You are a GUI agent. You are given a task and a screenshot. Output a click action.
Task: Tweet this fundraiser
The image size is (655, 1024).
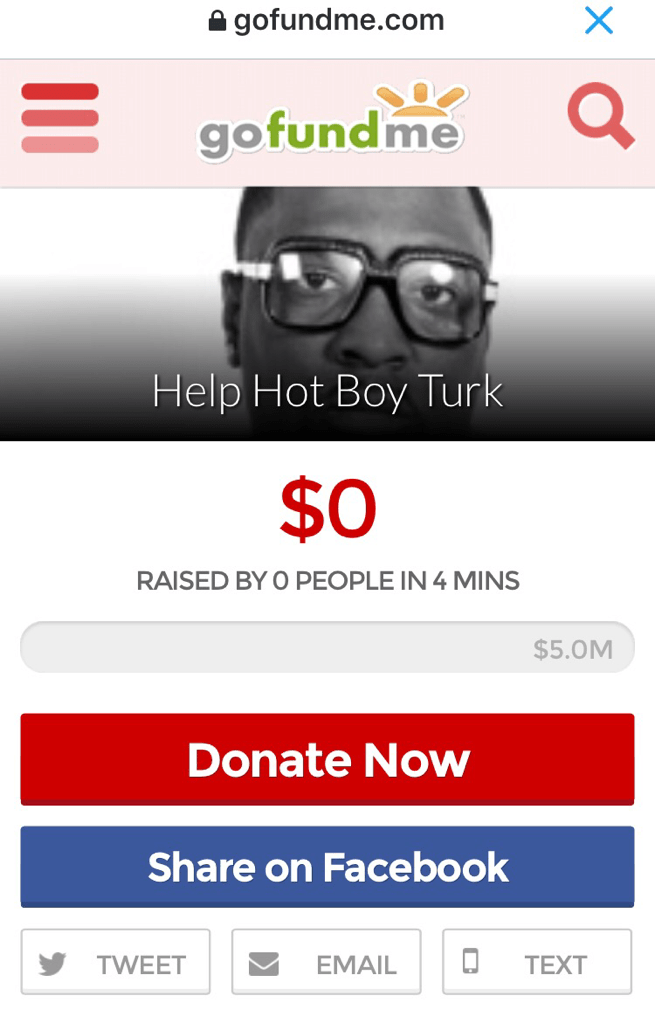point(115,962)
